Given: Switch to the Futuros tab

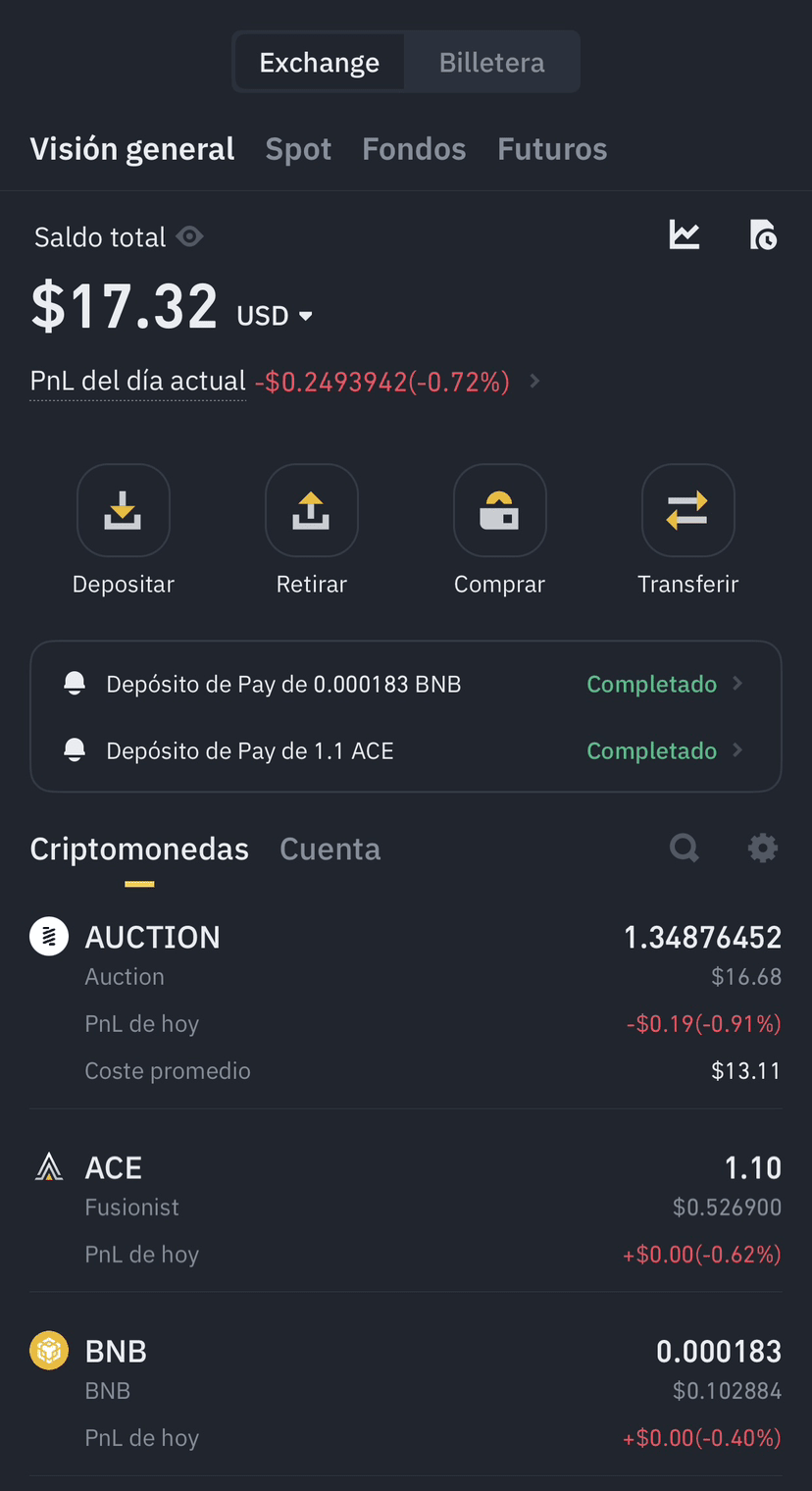Looking at the screenshot, I should [x=552, y=149].
